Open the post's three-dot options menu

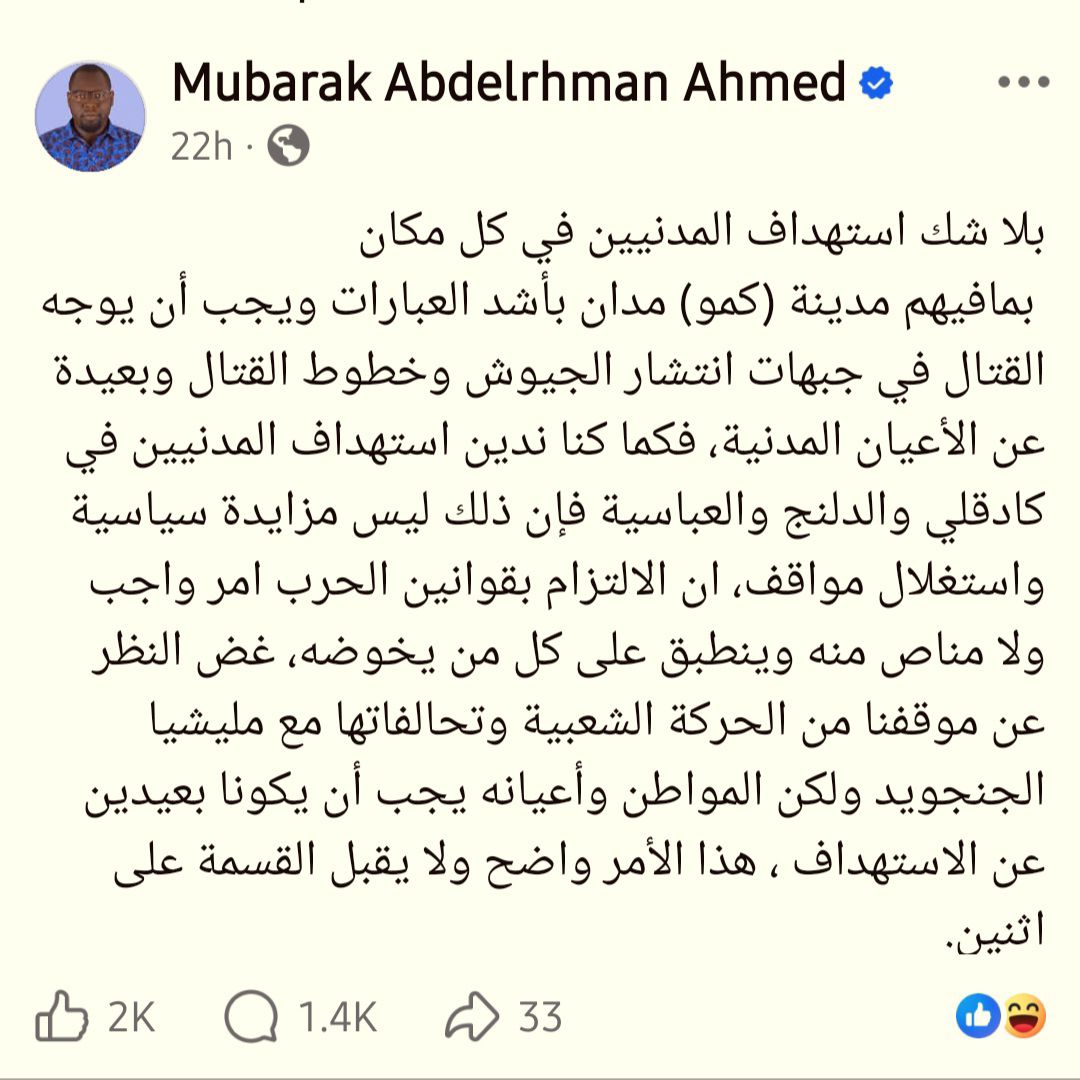(1022, 83)
